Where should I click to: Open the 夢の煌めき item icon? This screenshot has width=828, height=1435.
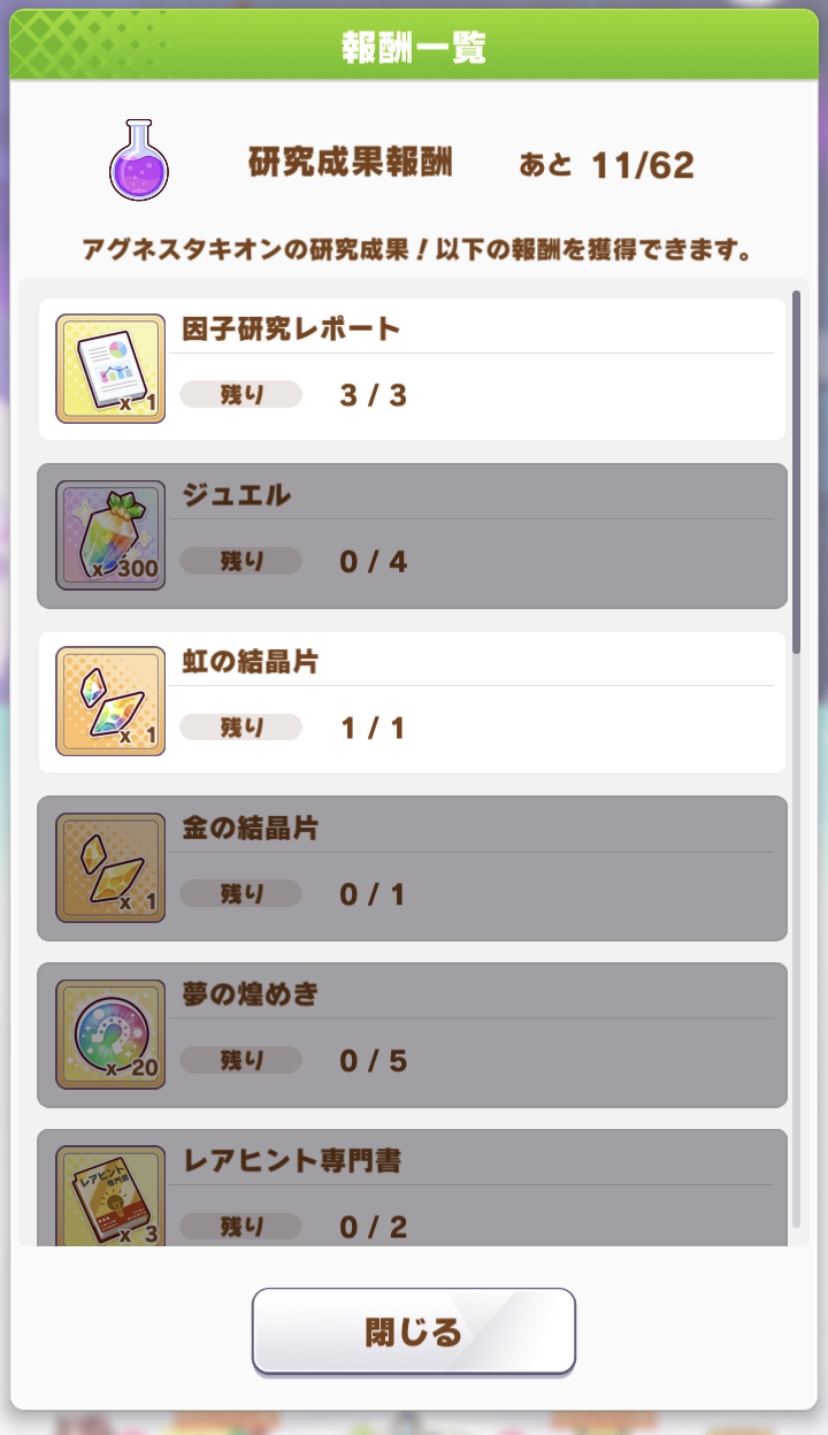point(110,1034)
